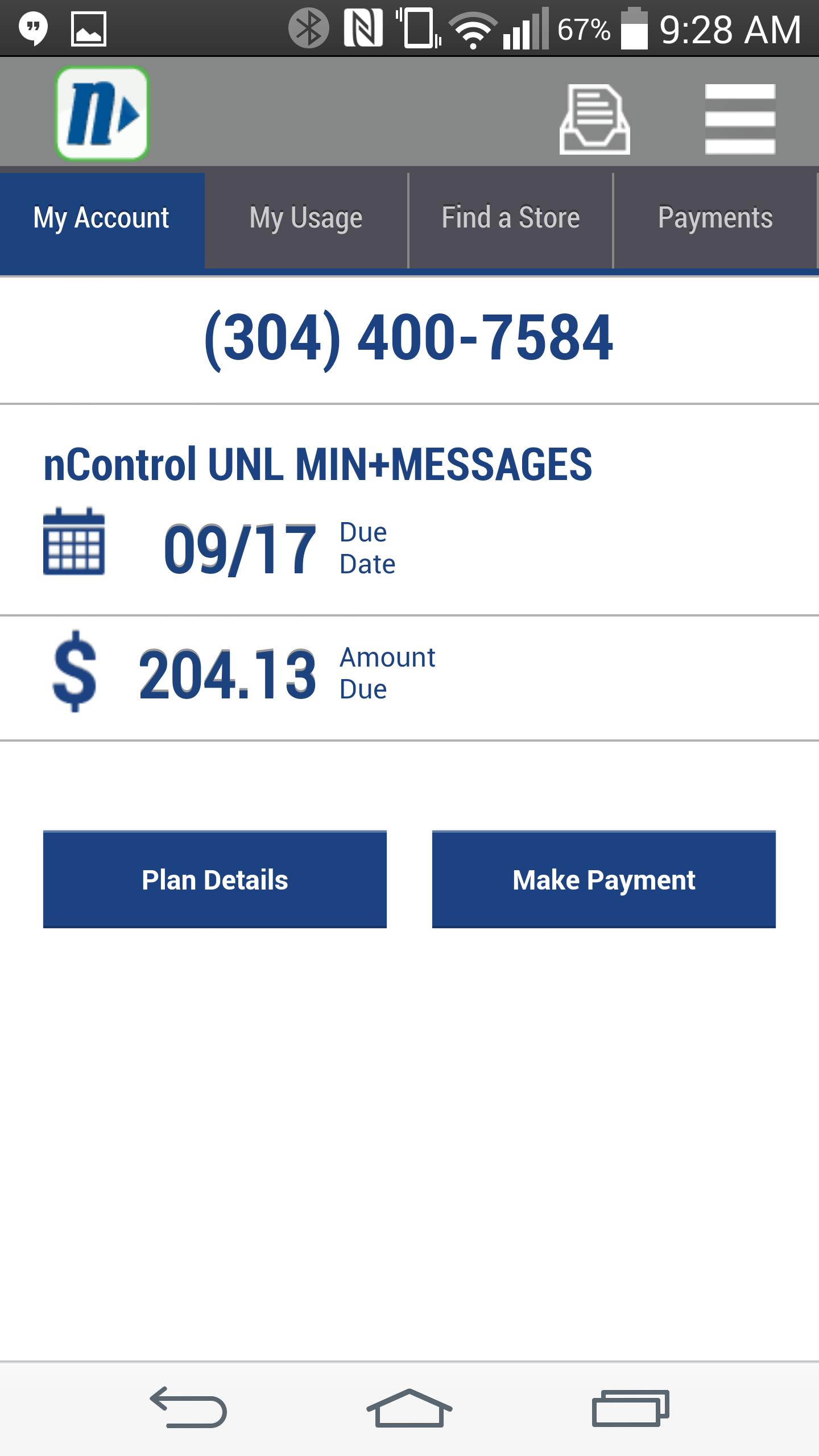Tap the Make Payment button
Viewport: 819px width, 1456px height.
pos(604,879)
